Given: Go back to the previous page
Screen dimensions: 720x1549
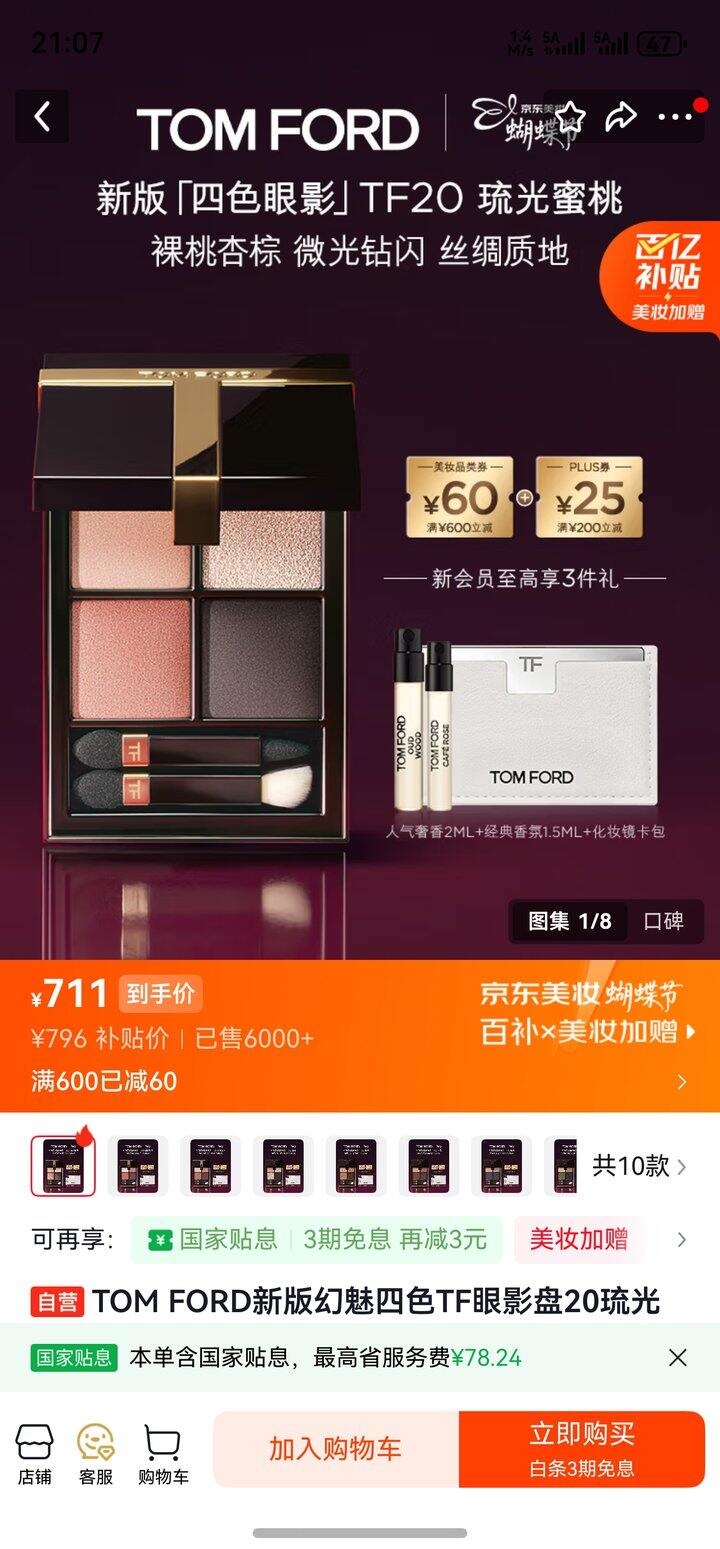Looking at the screenshot, I should tap(42, 117).
